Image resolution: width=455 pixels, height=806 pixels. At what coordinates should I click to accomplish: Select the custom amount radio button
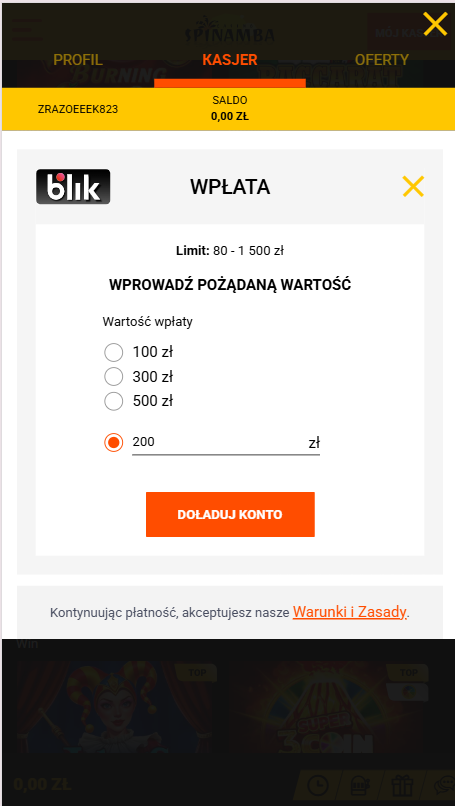[x=114, y=442]
